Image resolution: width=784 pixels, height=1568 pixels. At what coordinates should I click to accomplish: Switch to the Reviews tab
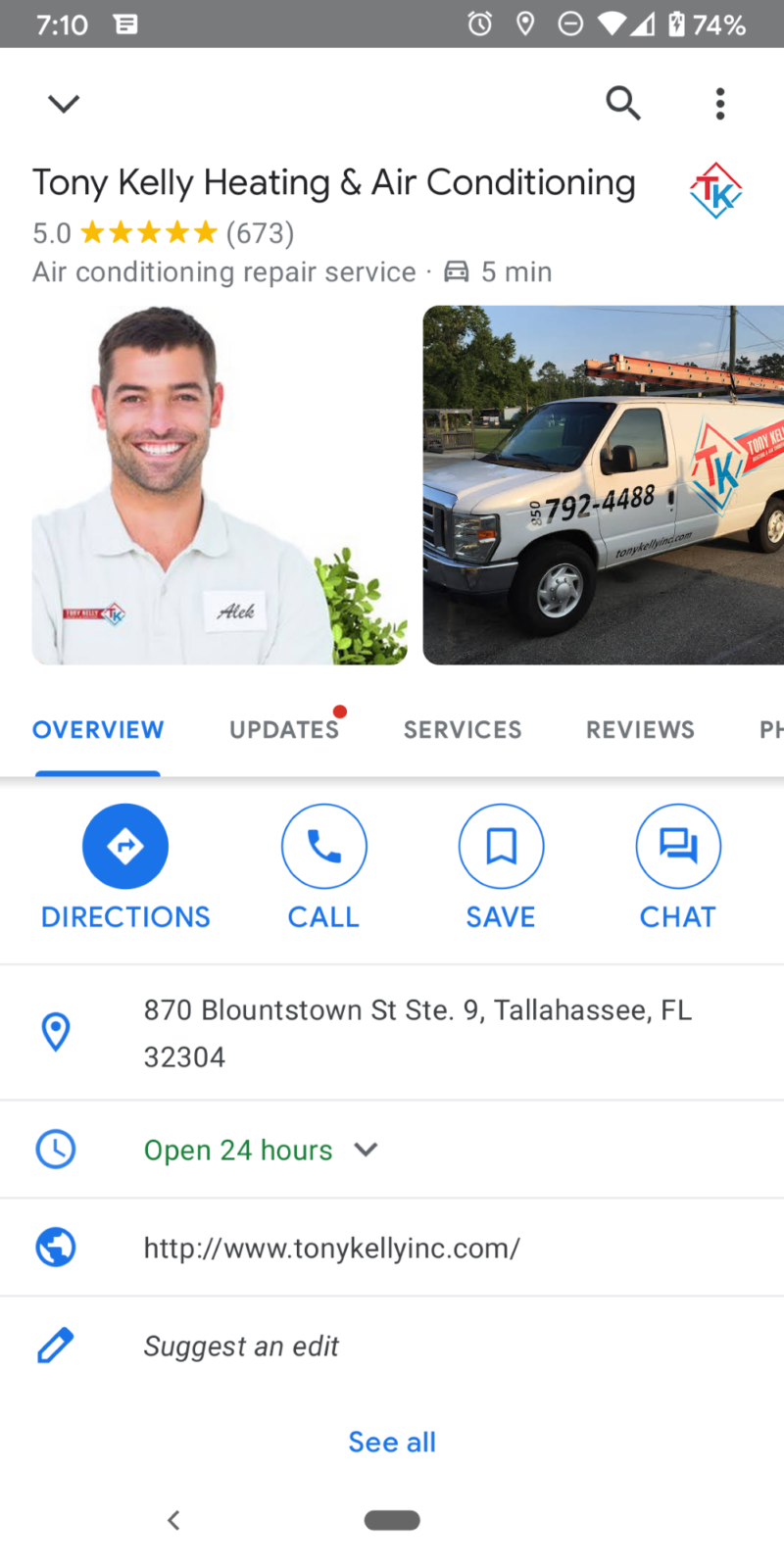click(640, 729)
